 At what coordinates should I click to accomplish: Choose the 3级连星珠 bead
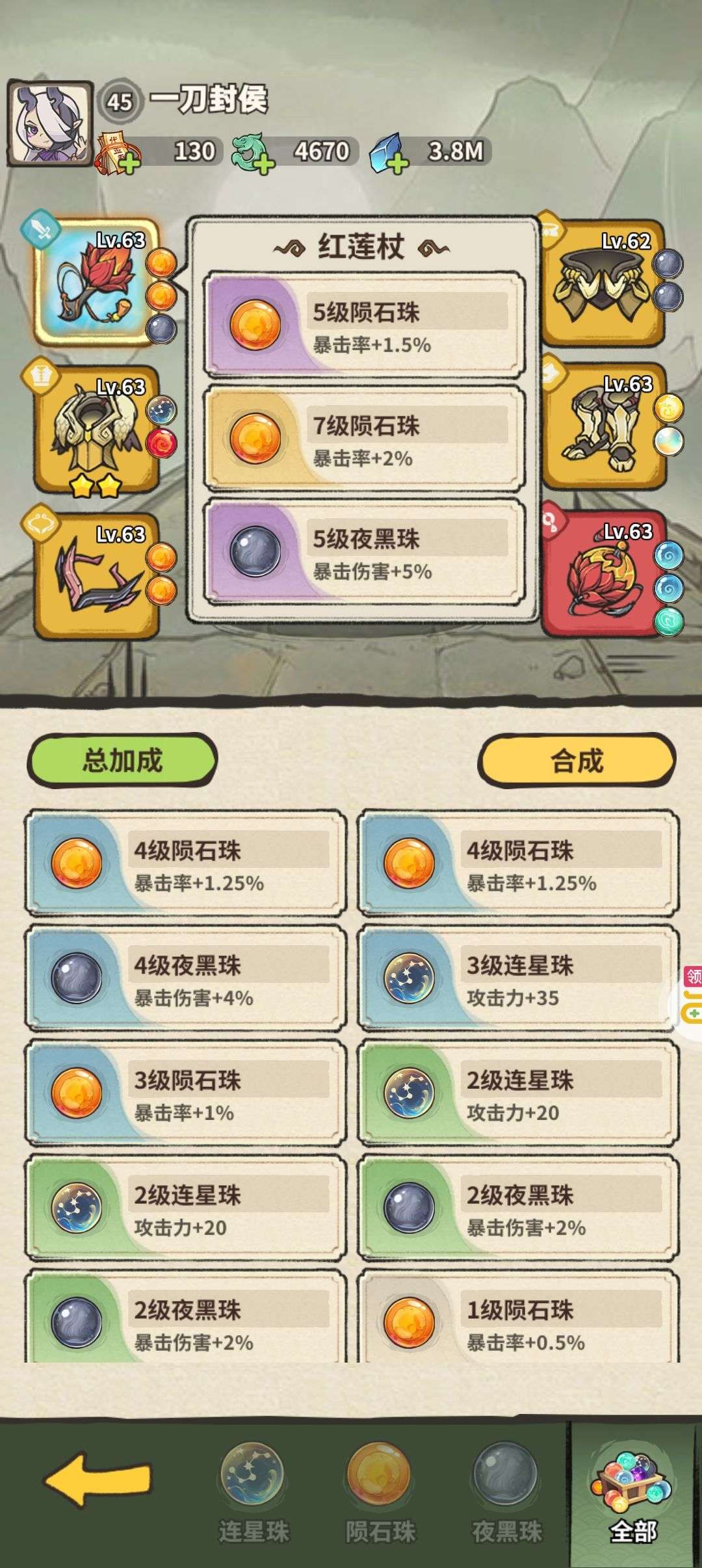(x=518, y=978)
